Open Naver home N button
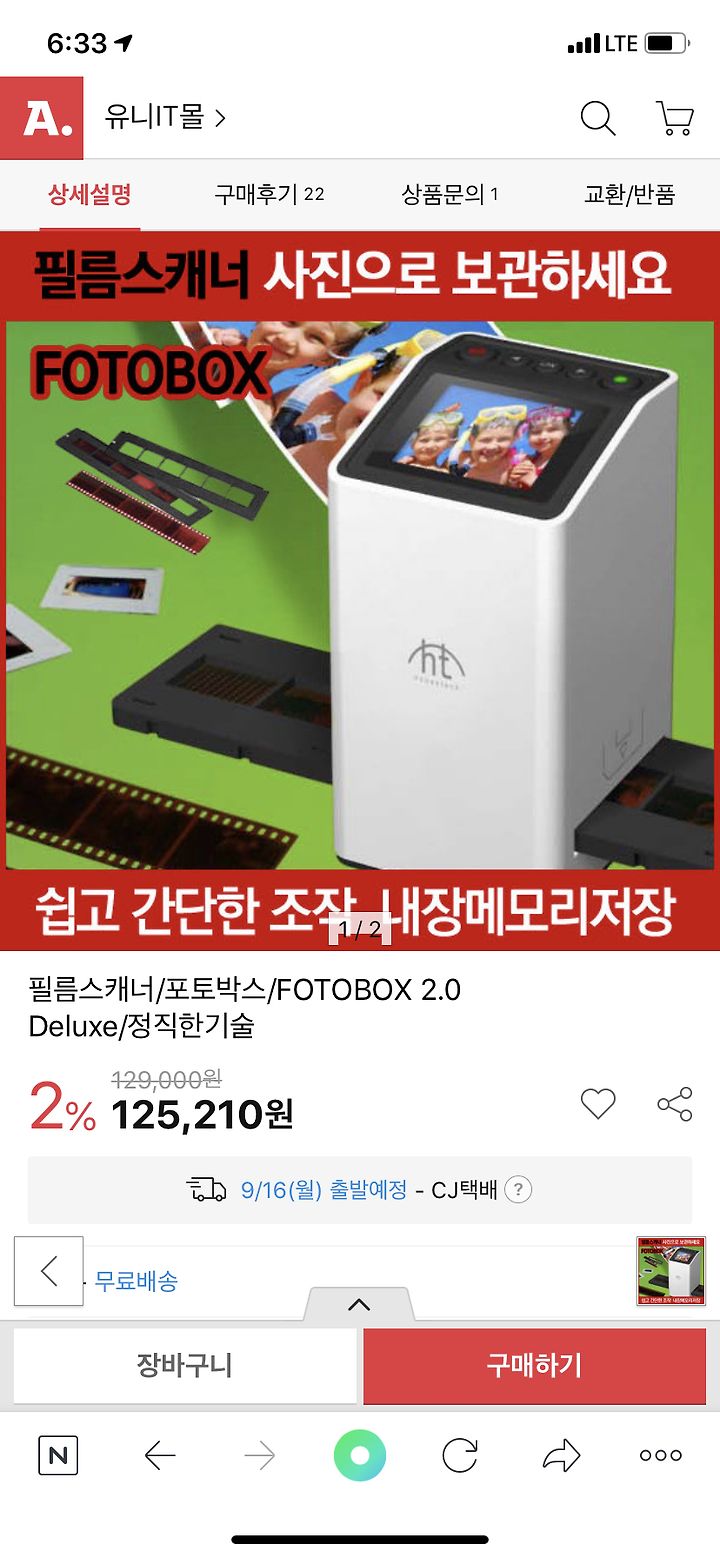This screenshot has height=1558, width=720. click(58, 1456)
